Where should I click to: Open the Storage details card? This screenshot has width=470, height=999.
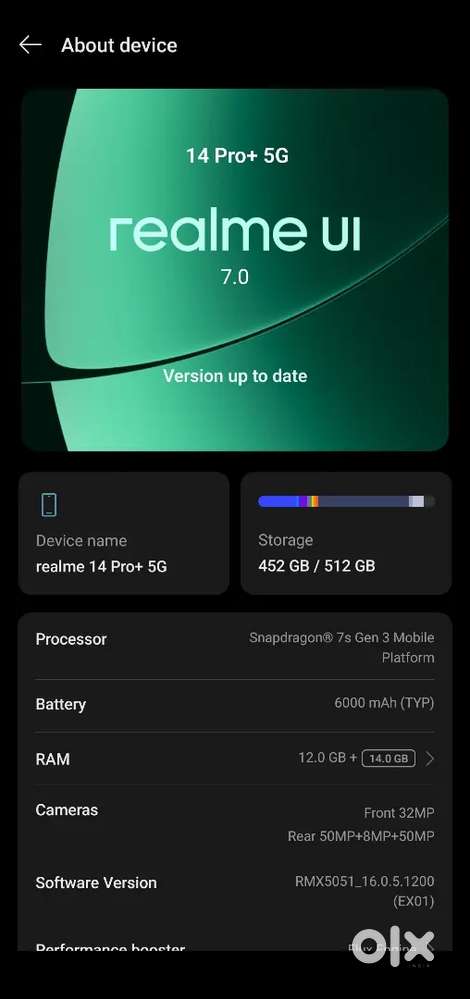[346, 533]
